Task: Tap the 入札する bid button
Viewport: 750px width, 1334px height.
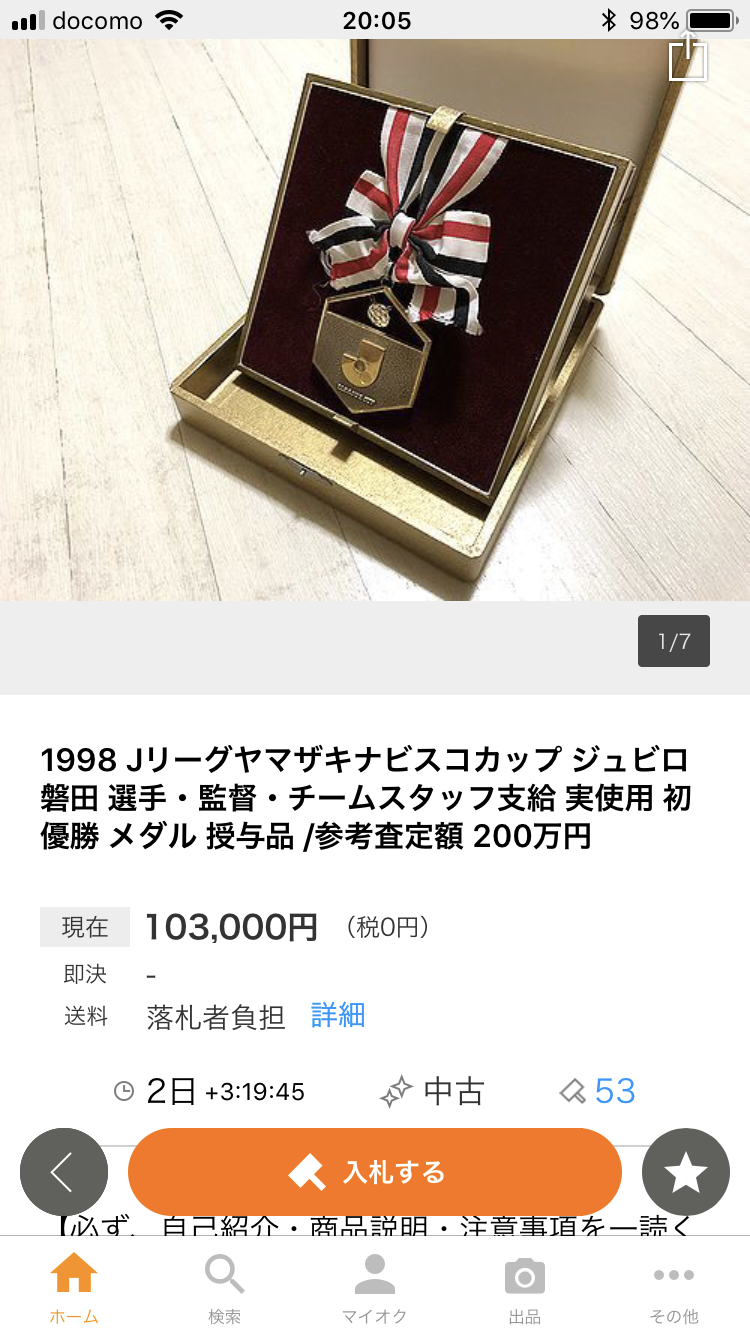Action: click(375, 1172)
